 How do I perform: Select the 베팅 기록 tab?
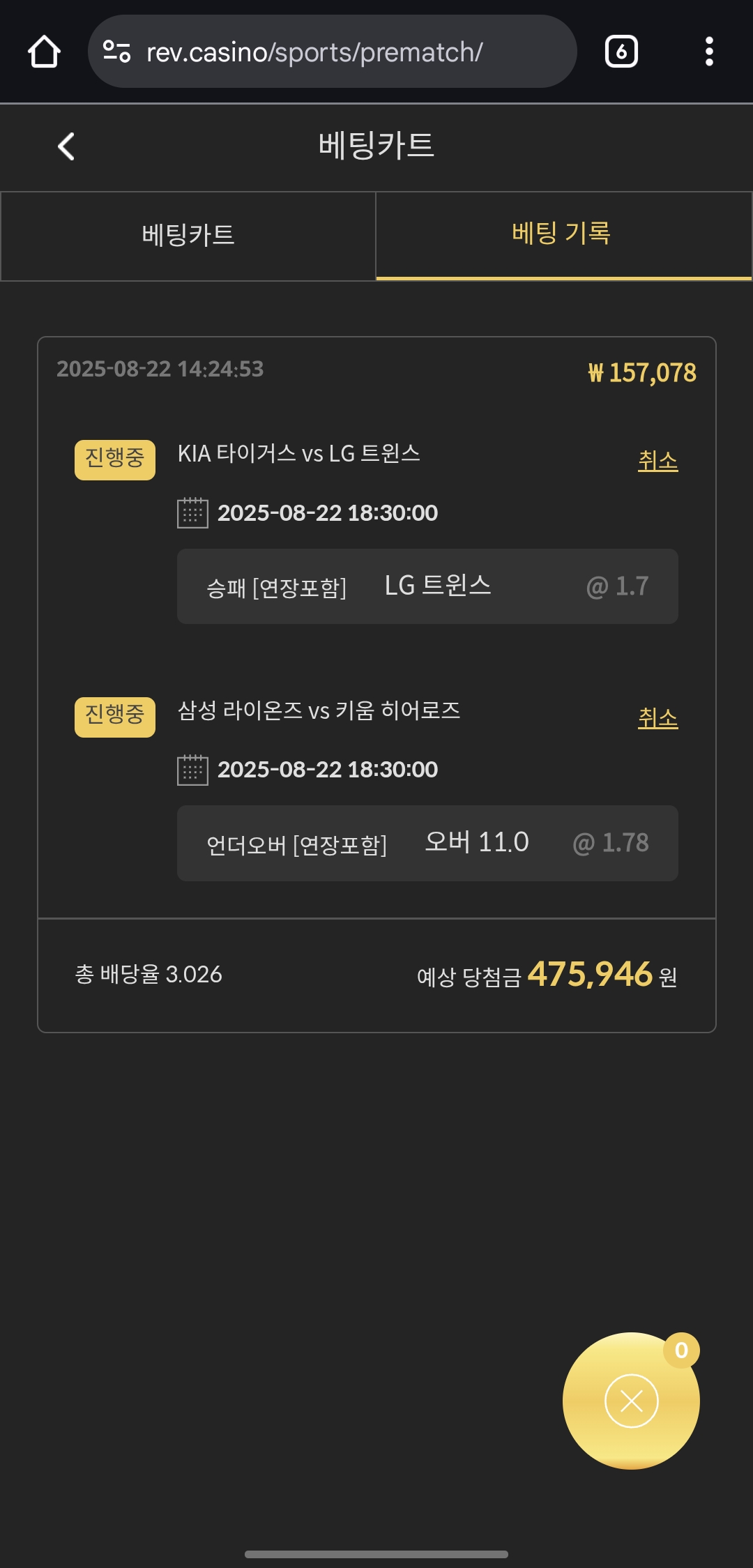(563, 236)
